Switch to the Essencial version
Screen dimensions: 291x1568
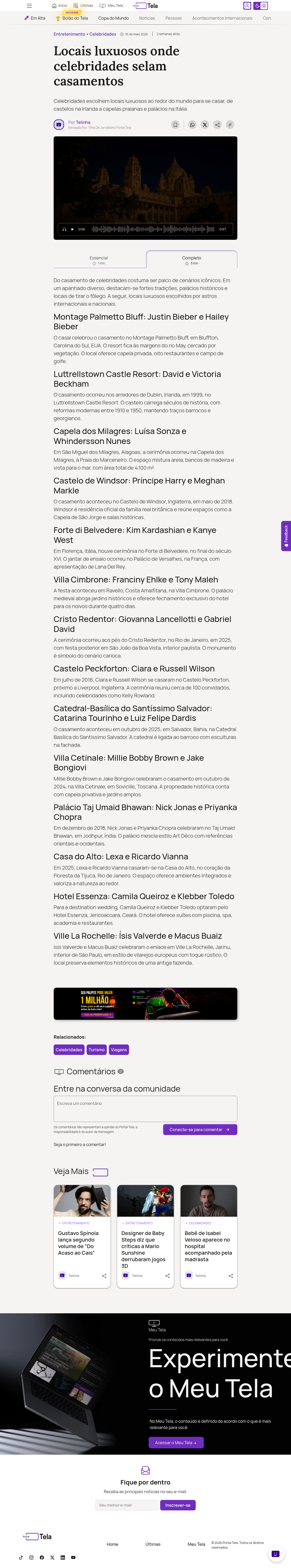[x=99, y=260]
